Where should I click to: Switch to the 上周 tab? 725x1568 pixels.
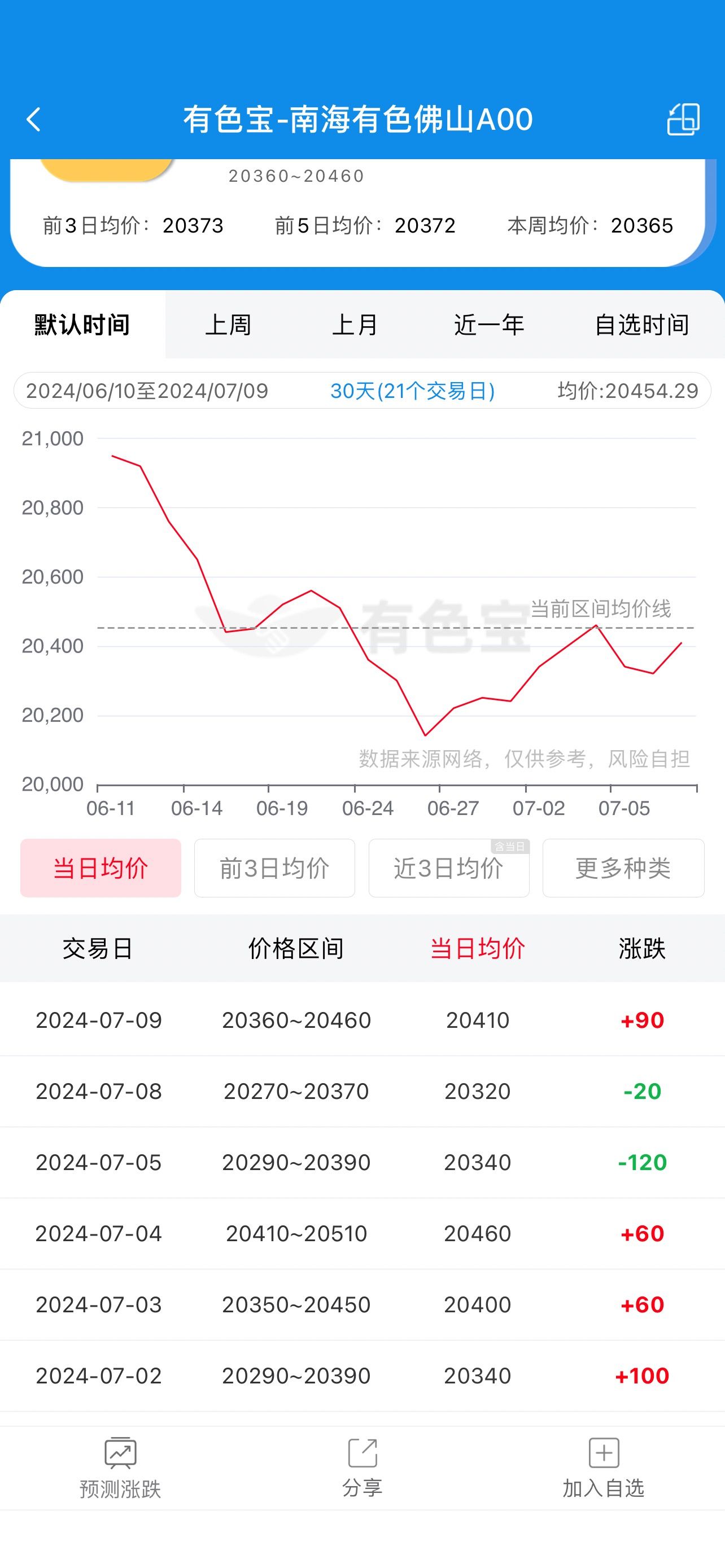[228, 325]
